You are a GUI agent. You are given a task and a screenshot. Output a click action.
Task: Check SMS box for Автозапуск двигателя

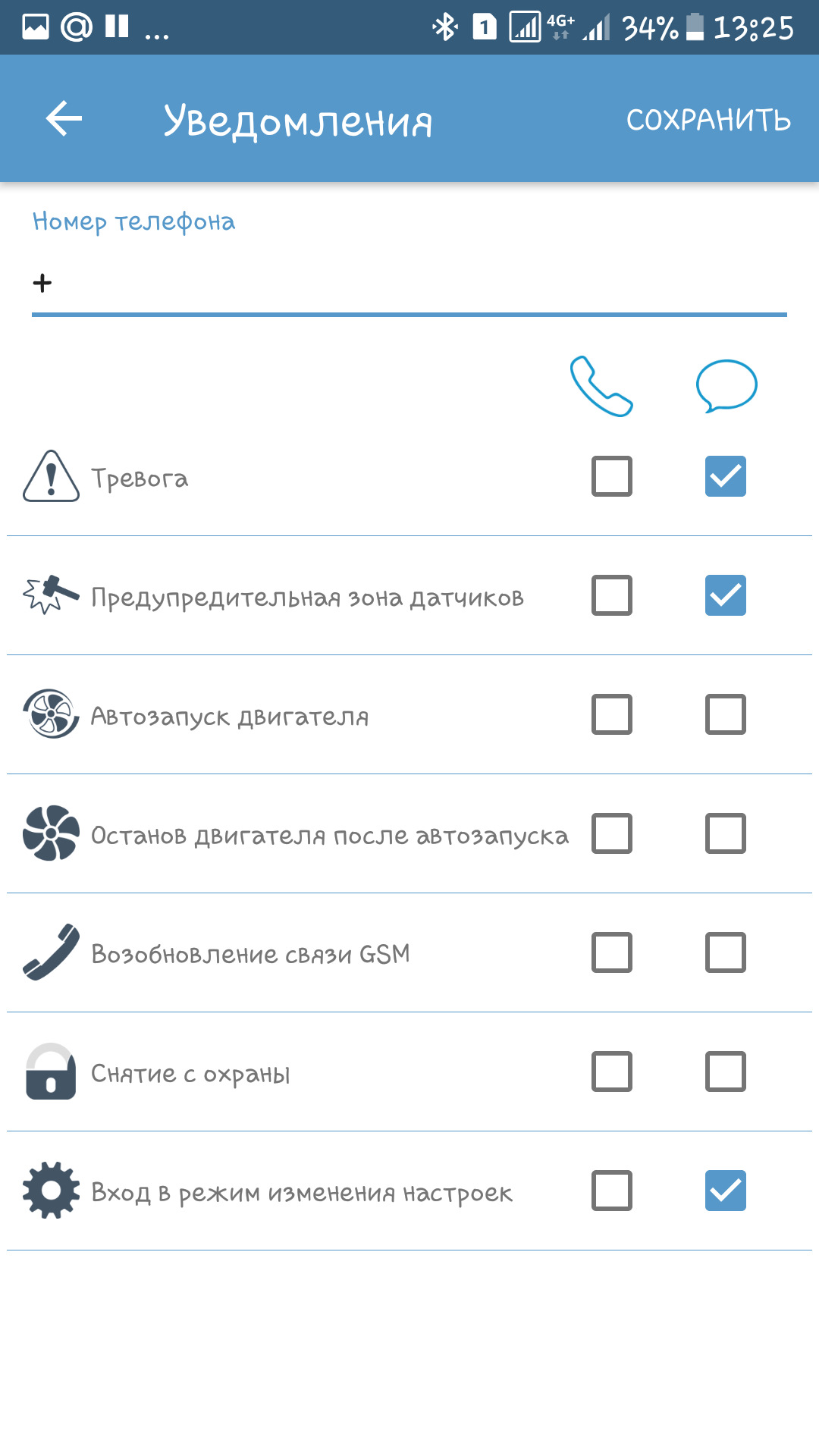click(726, 714)
